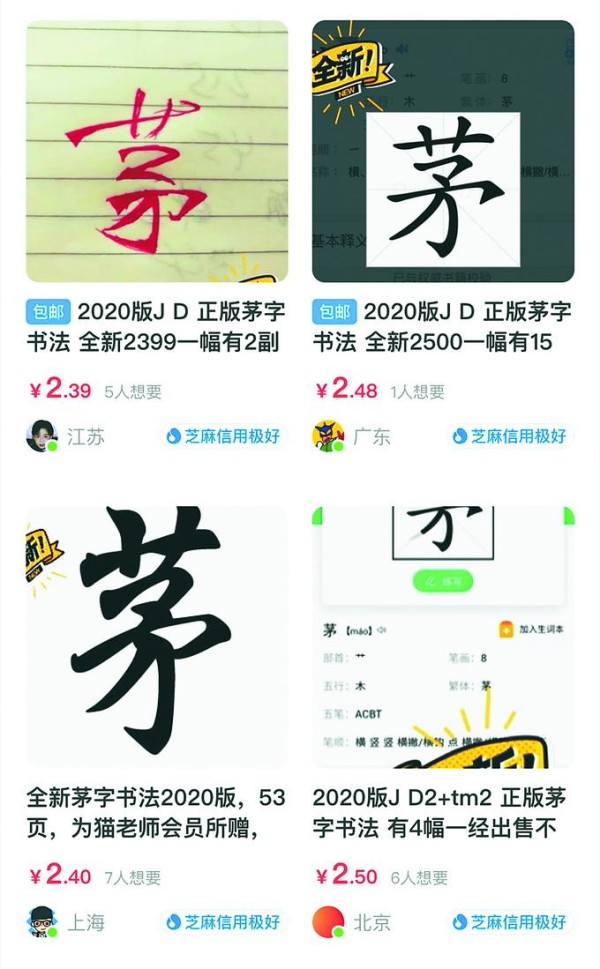Open the ¥2.48 listing from 广东

[443, 152]
